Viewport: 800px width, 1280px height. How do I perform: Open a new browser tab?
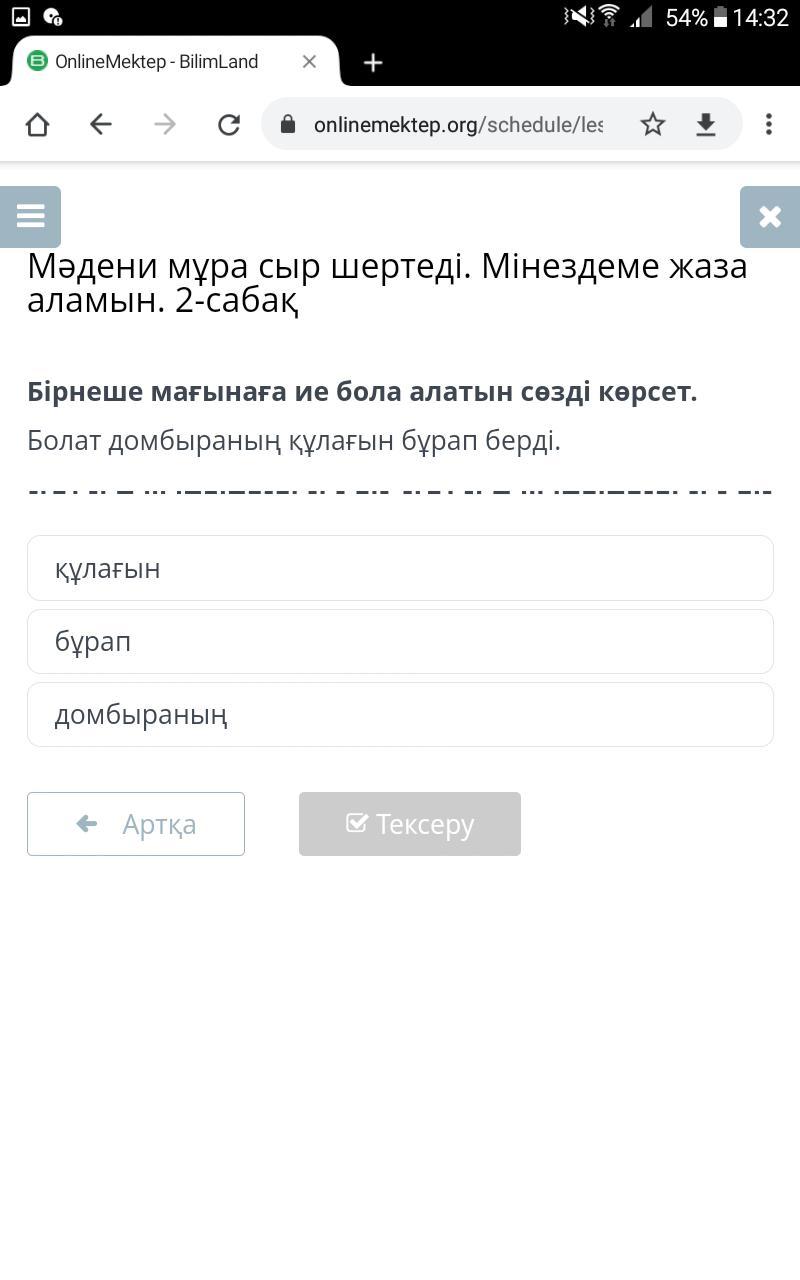point(373,62)
